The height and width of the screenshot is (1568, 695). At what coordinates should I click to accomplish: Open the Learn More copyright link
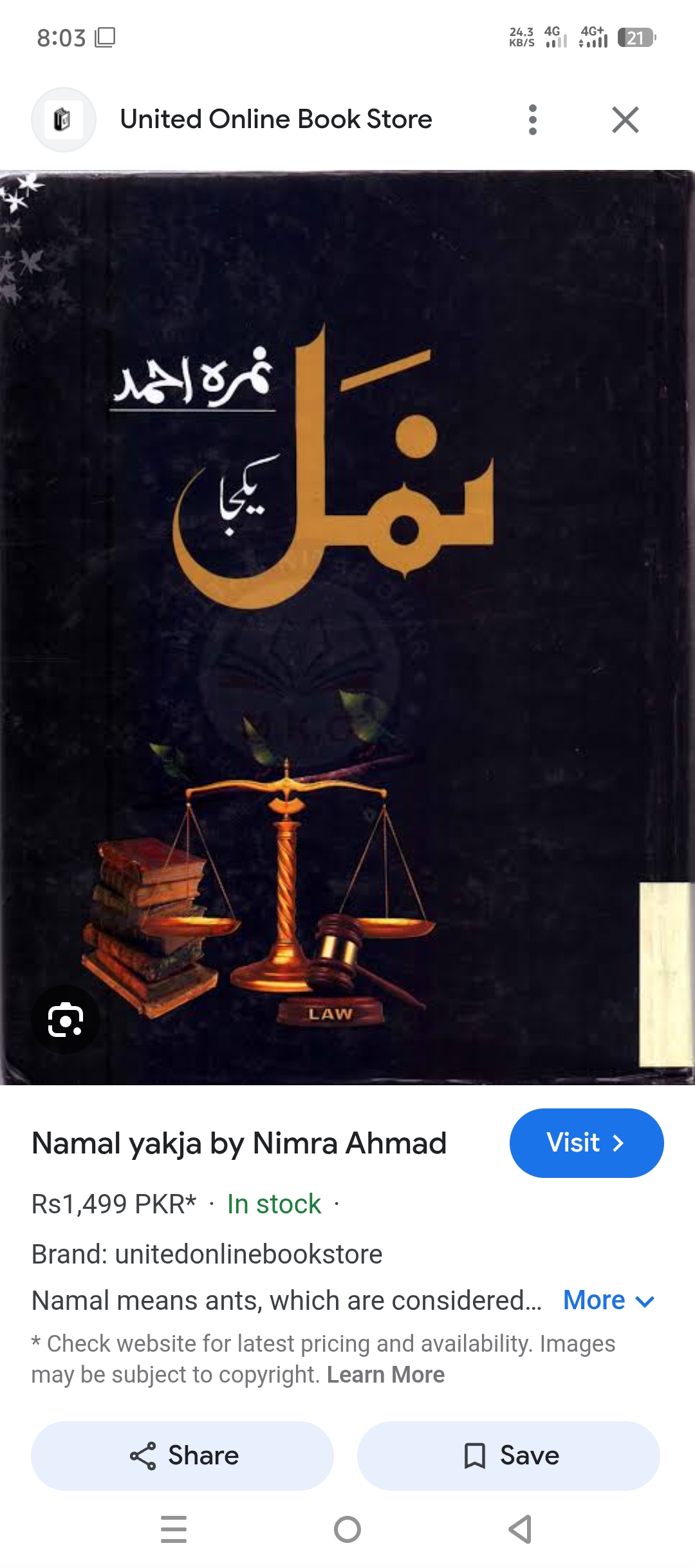pyautogui.click(x=385, y=1375)
